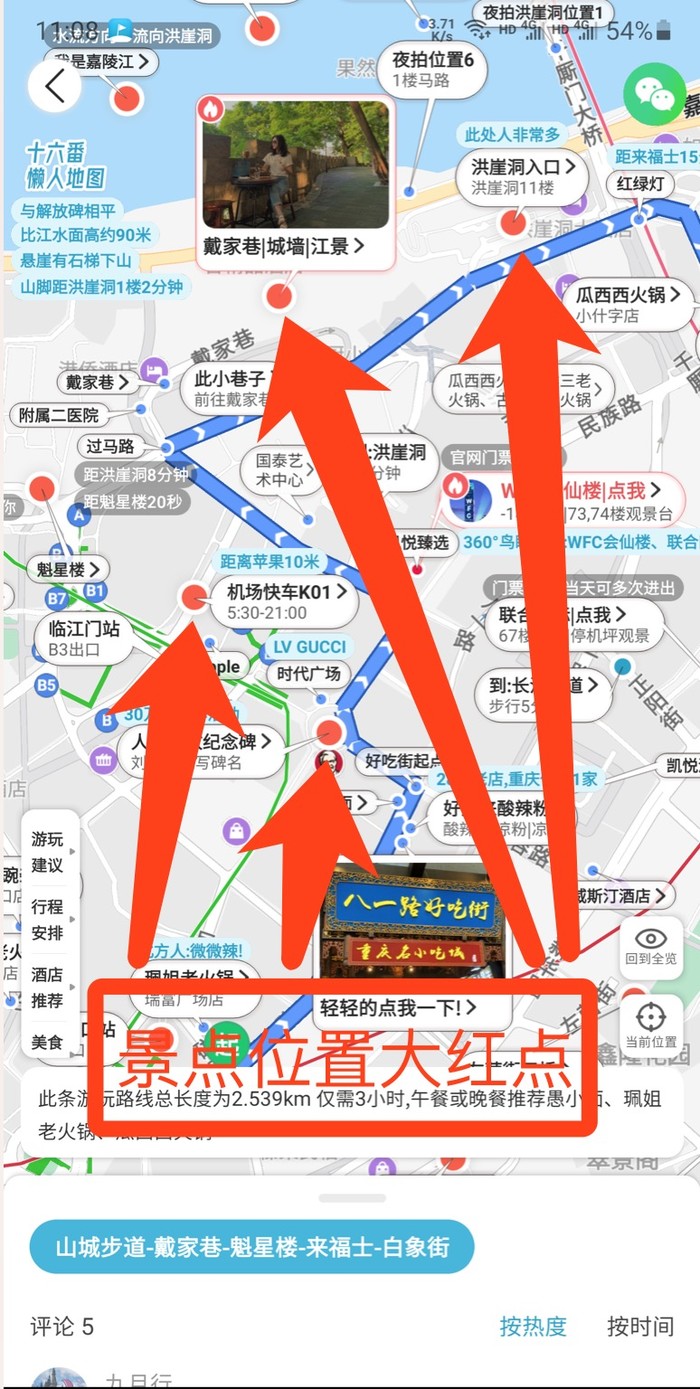Image resolution: width=700 pixels, height=1389 pixels.
Task: Select the 机场快车K01 map label
Action: (284, 601)
